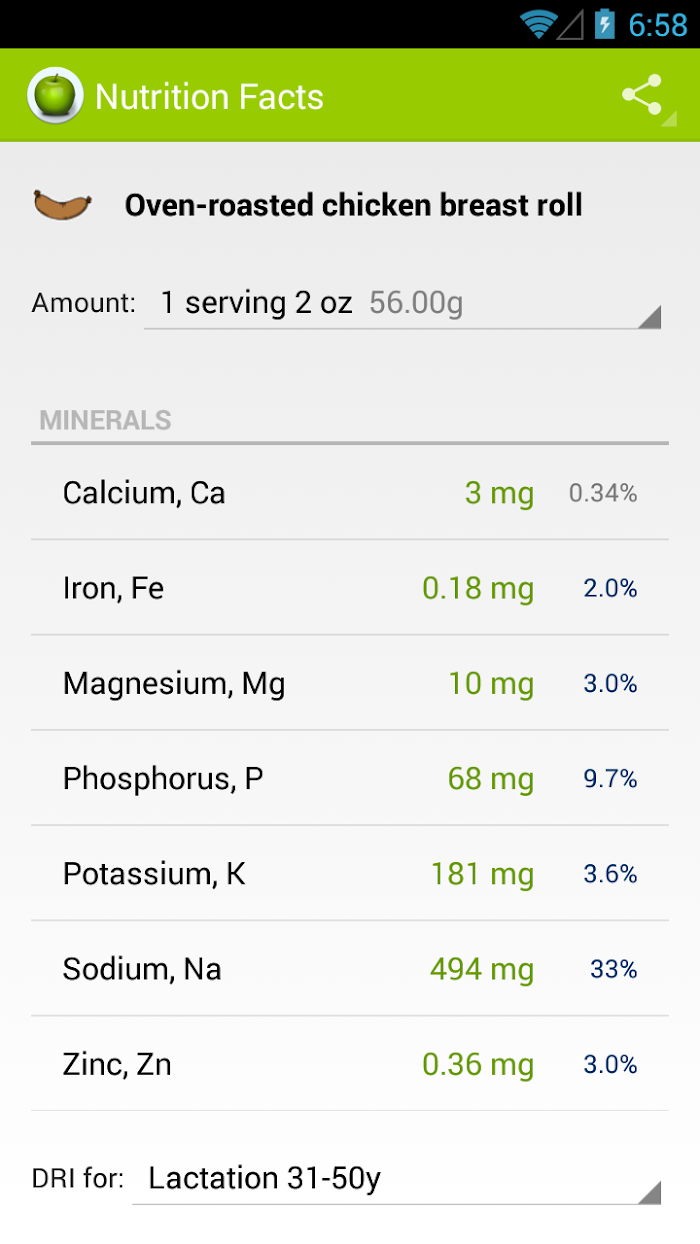The height and width of the screenshot is (1244, 700).
Task: Tap the green apple app icon
Action: point(55,96)
